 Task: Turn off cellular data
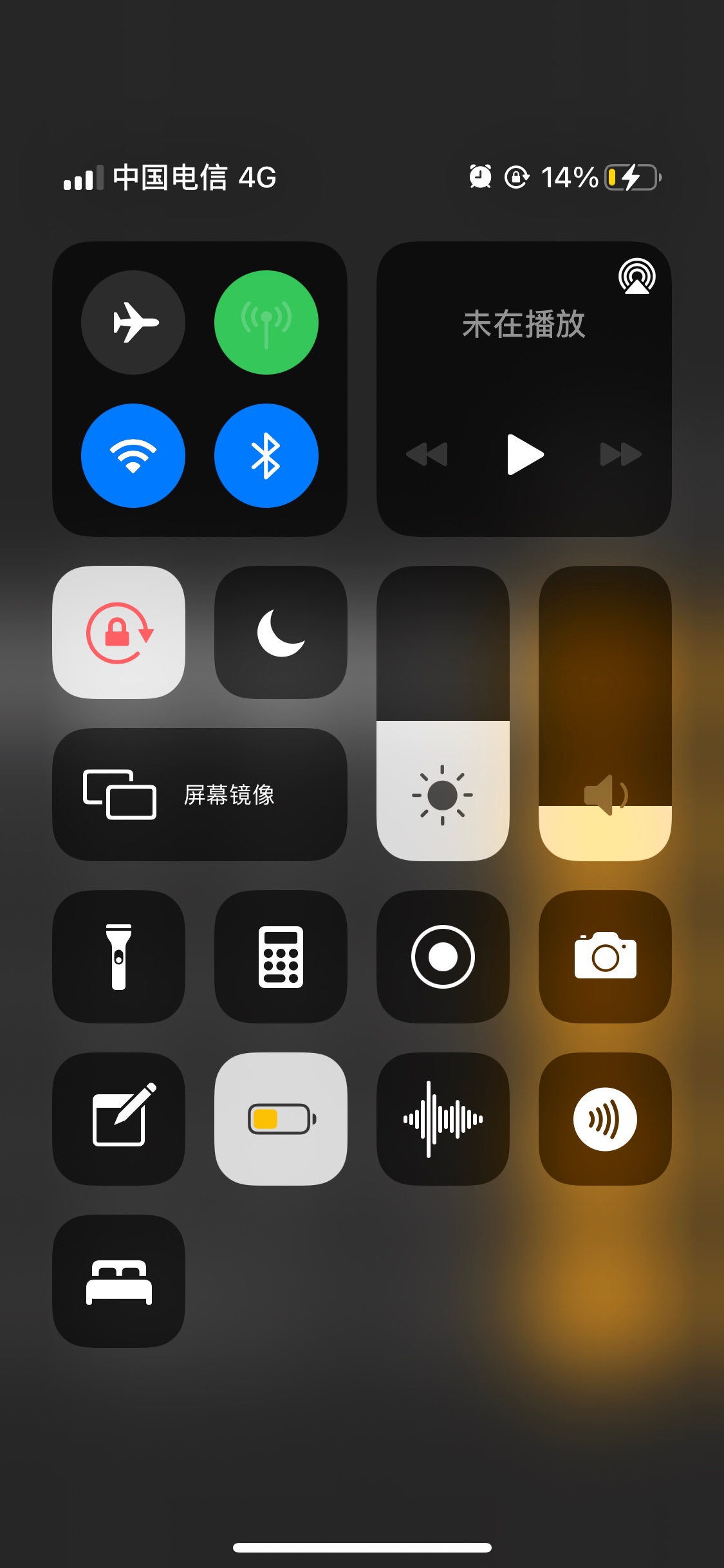266,322
